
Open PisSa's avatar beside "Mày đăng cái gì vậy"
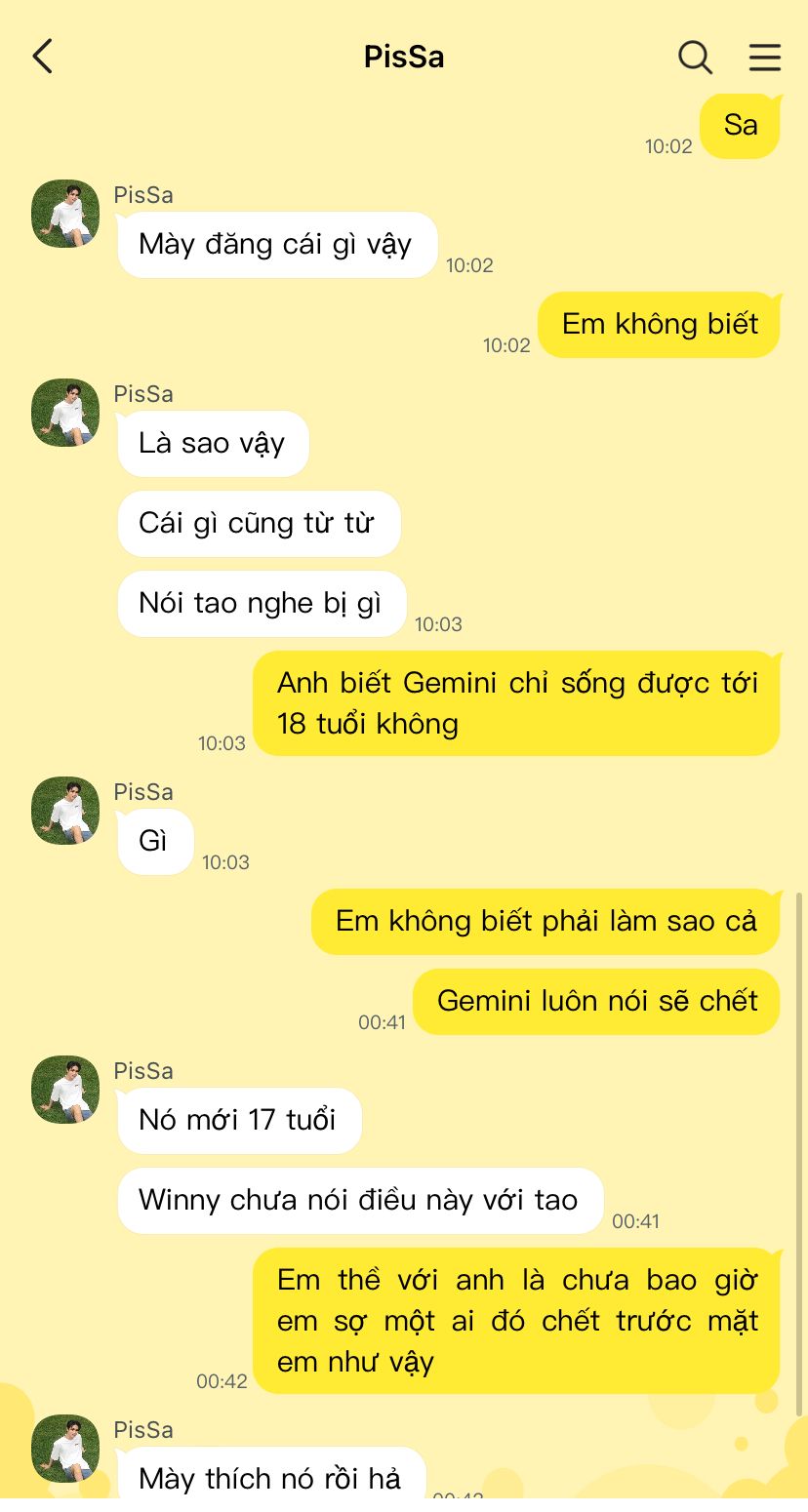point(65,214)
